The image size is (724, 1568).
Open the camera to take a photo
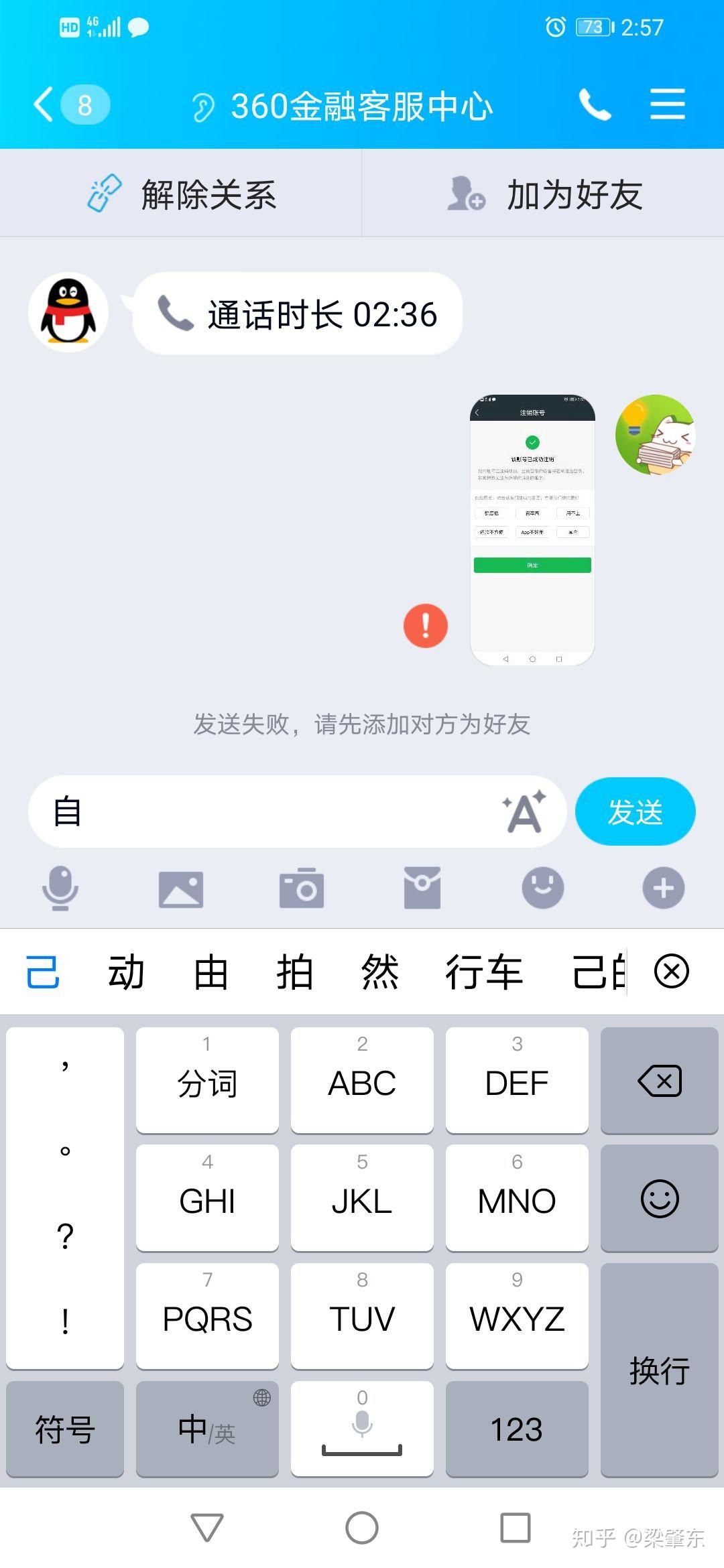click(x=302, y=889)
